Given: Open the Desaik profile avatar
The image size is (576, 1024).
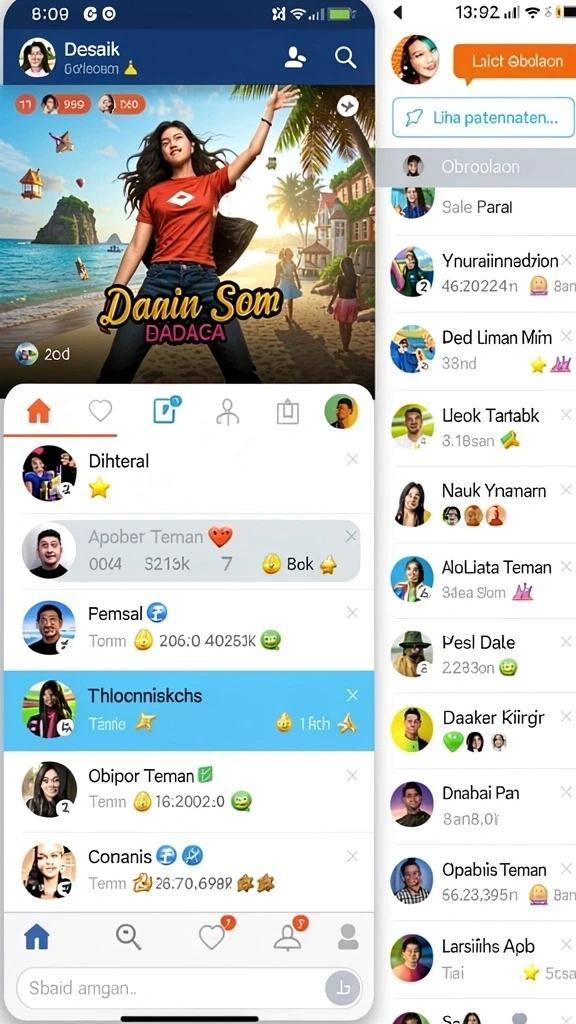Looking at the screenshot, I should [37, 57].
